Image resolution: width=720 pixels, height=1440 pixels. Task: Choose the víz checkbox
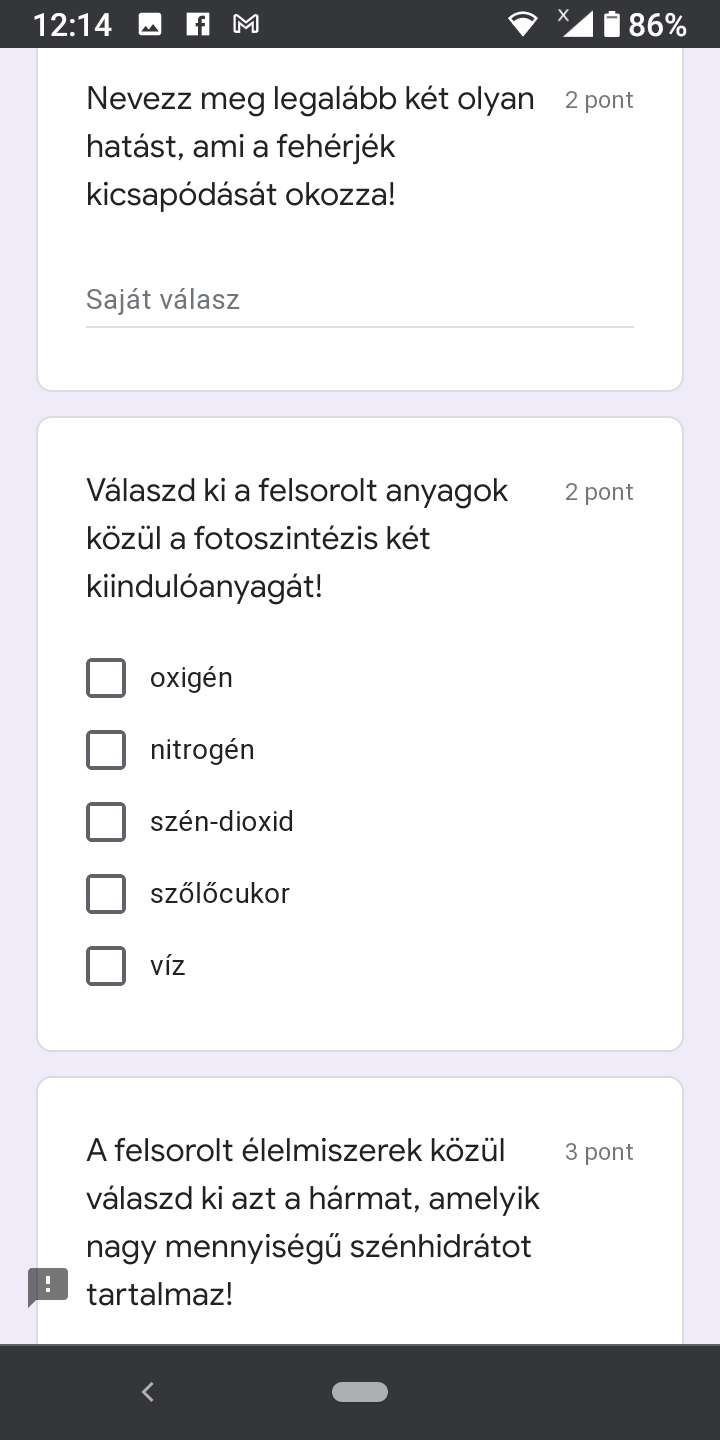click(x=106, y=966)
